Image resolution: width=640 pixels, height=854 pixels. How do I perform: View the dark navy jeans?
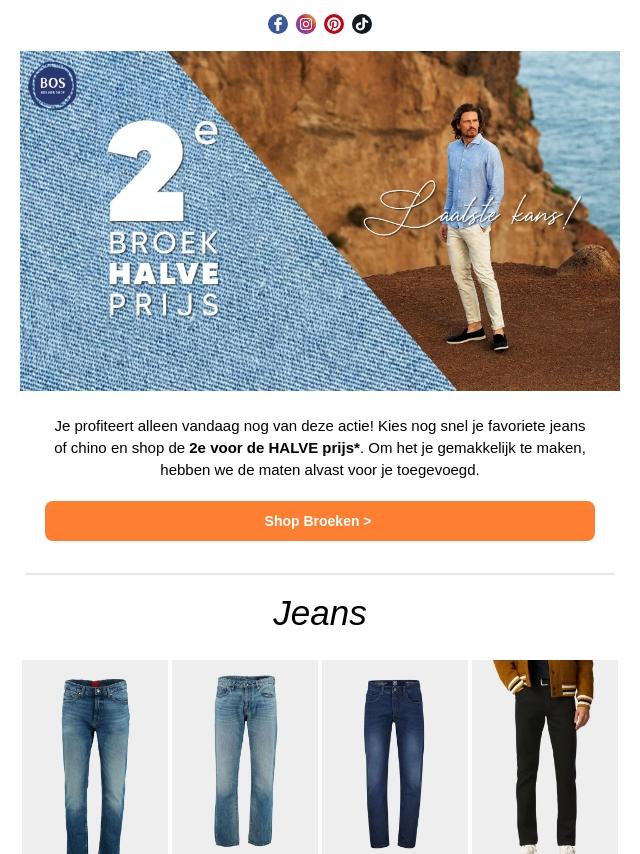click(x=395, y=757)
